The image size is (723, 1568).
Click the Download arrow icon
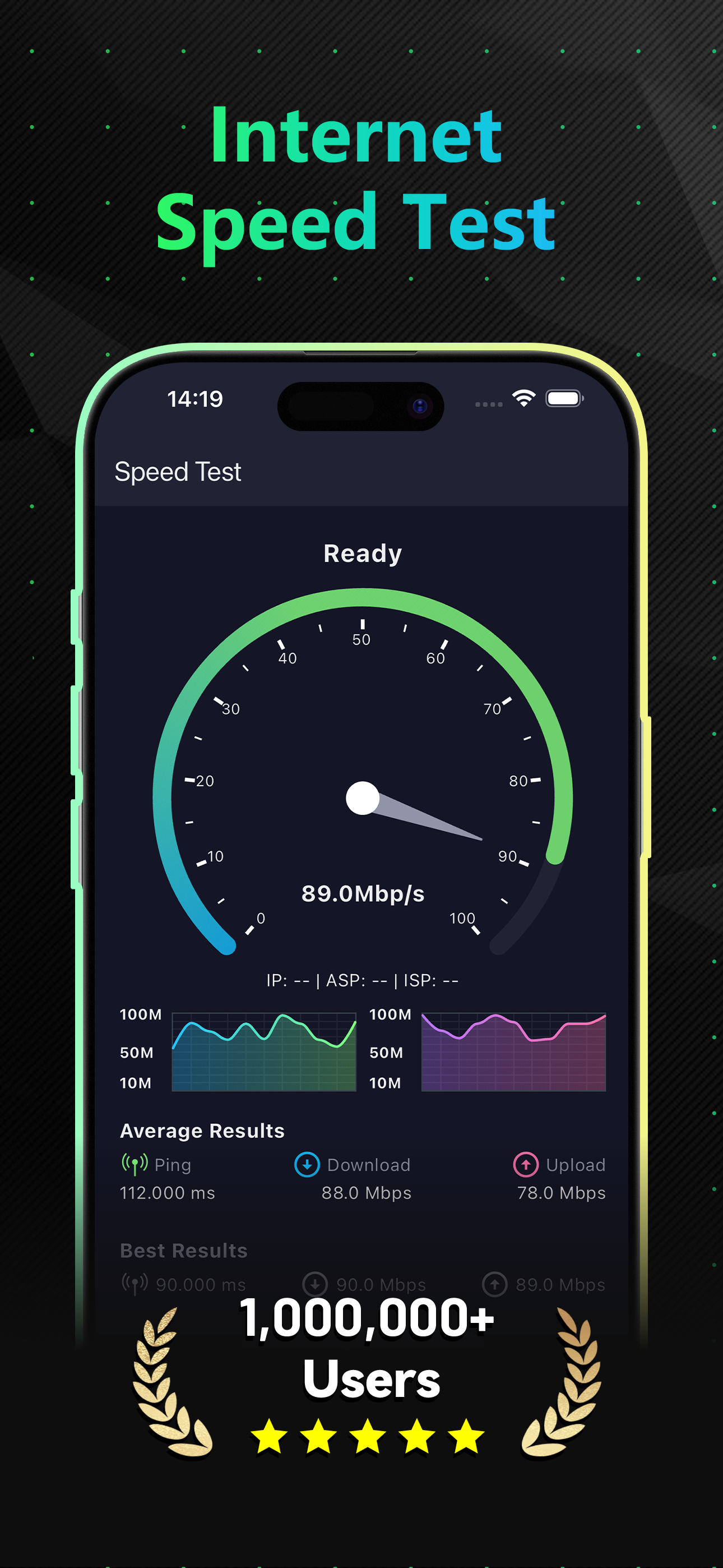coord(307,1163)
